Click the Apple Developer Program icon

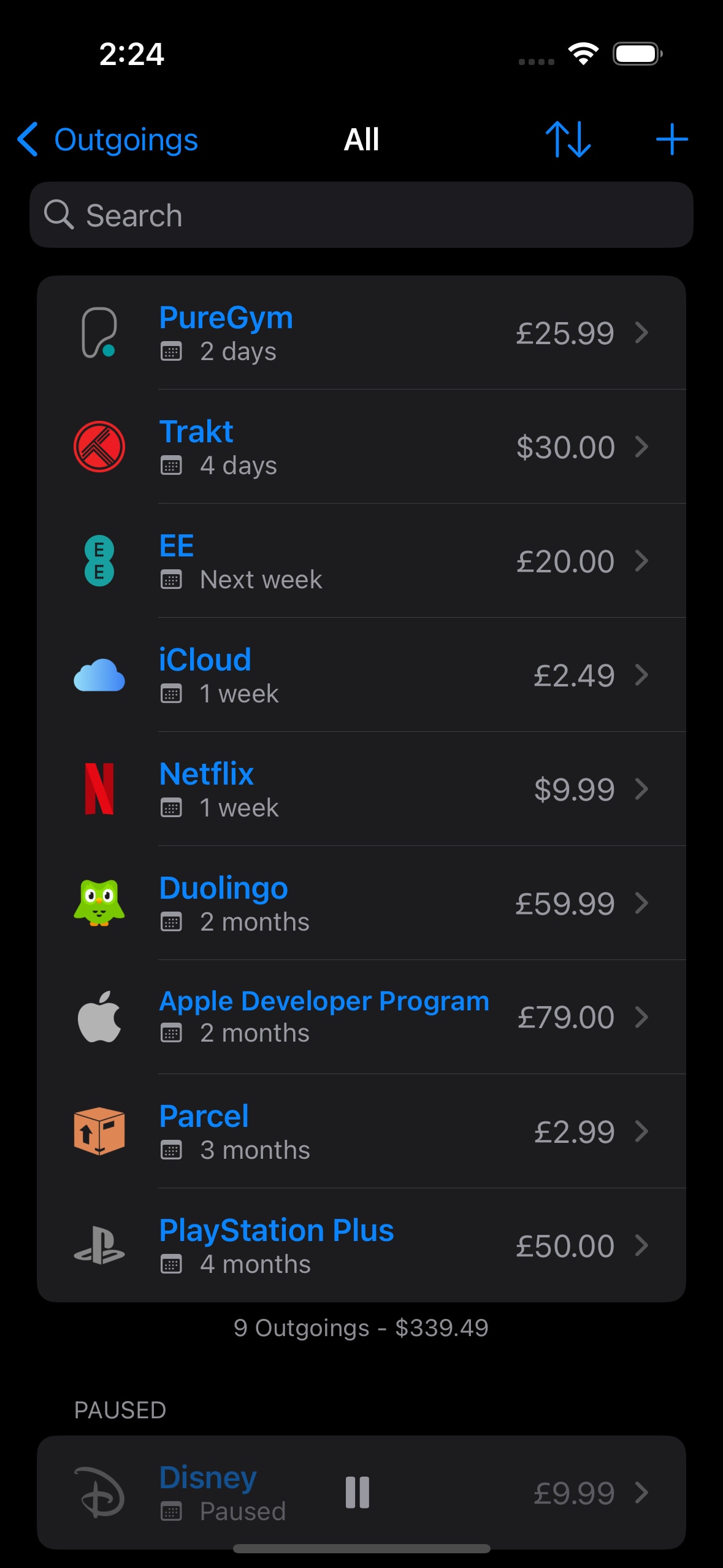click(x=100, y=1017)
